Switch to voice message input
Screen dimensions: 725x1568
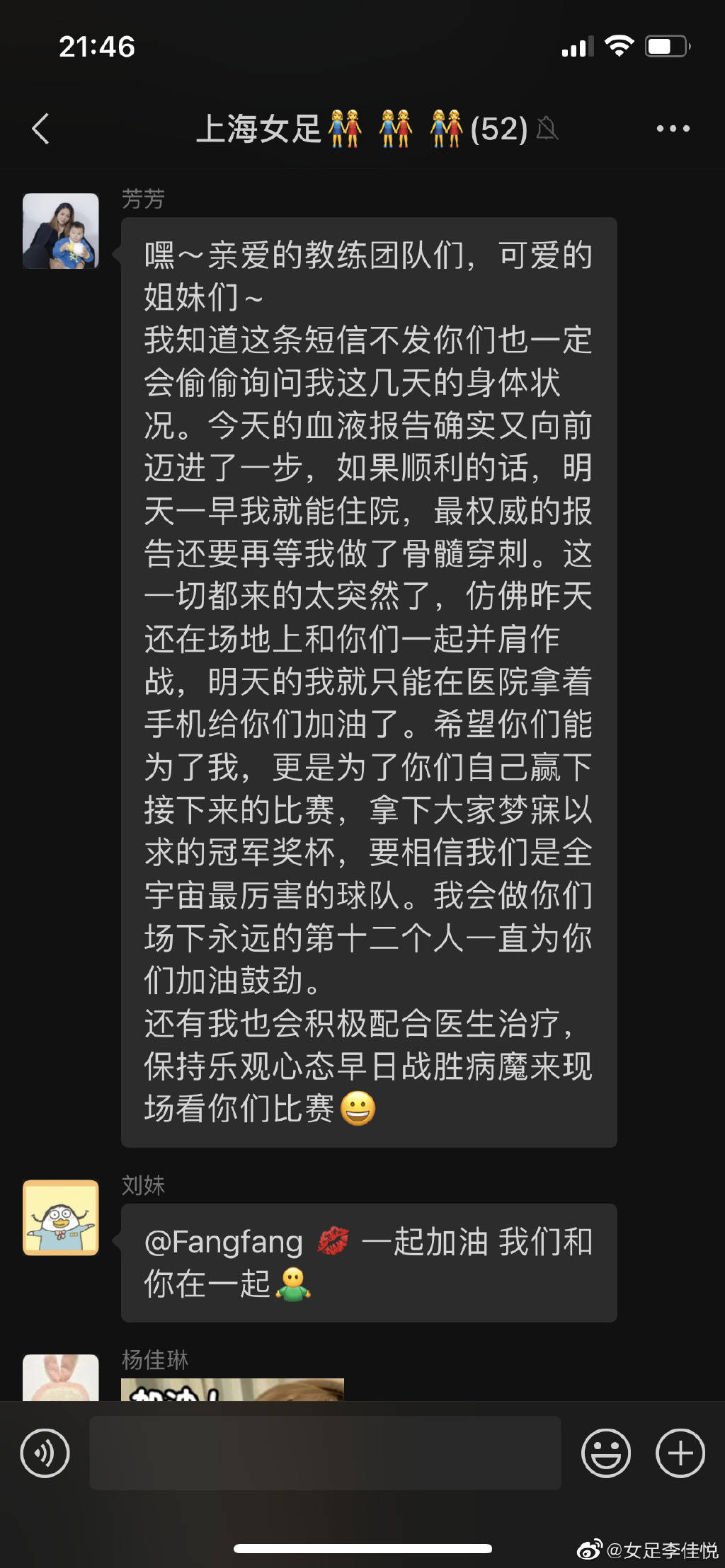tap(45, 1453)
